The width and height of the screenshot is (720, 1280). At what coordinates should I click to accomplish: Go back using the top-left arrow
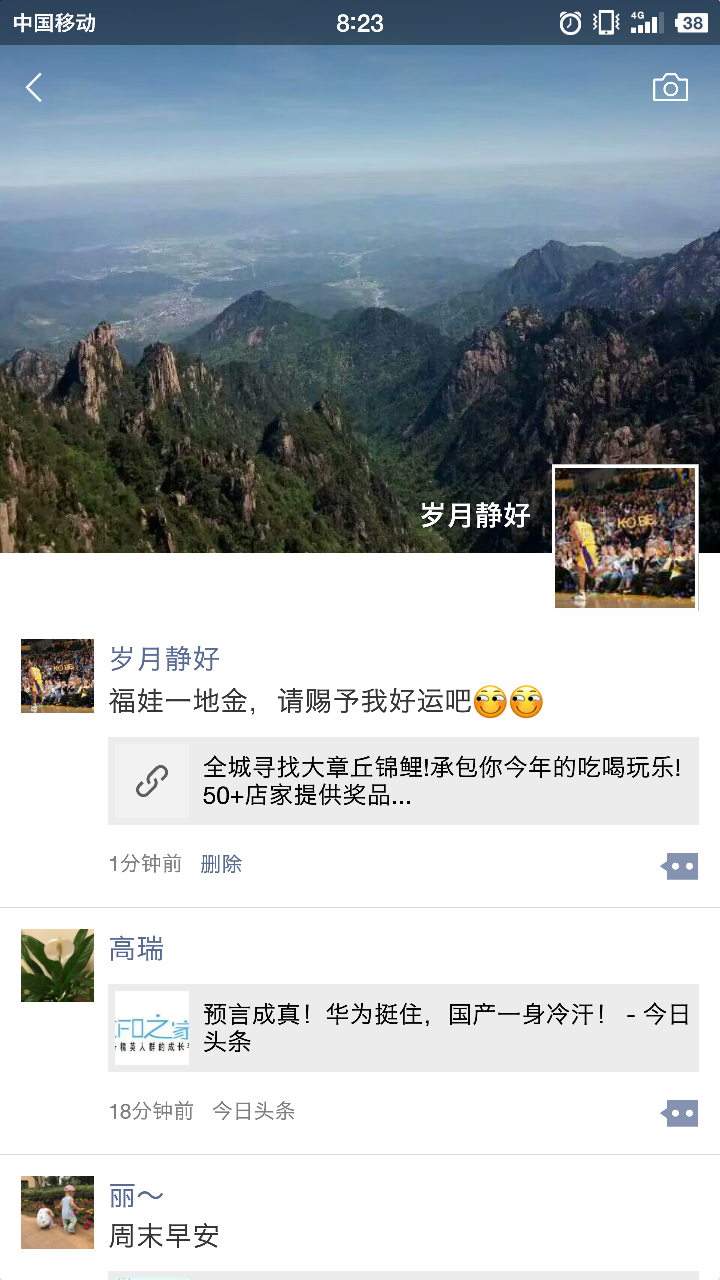pyautogui.click(x=34, y=88)
